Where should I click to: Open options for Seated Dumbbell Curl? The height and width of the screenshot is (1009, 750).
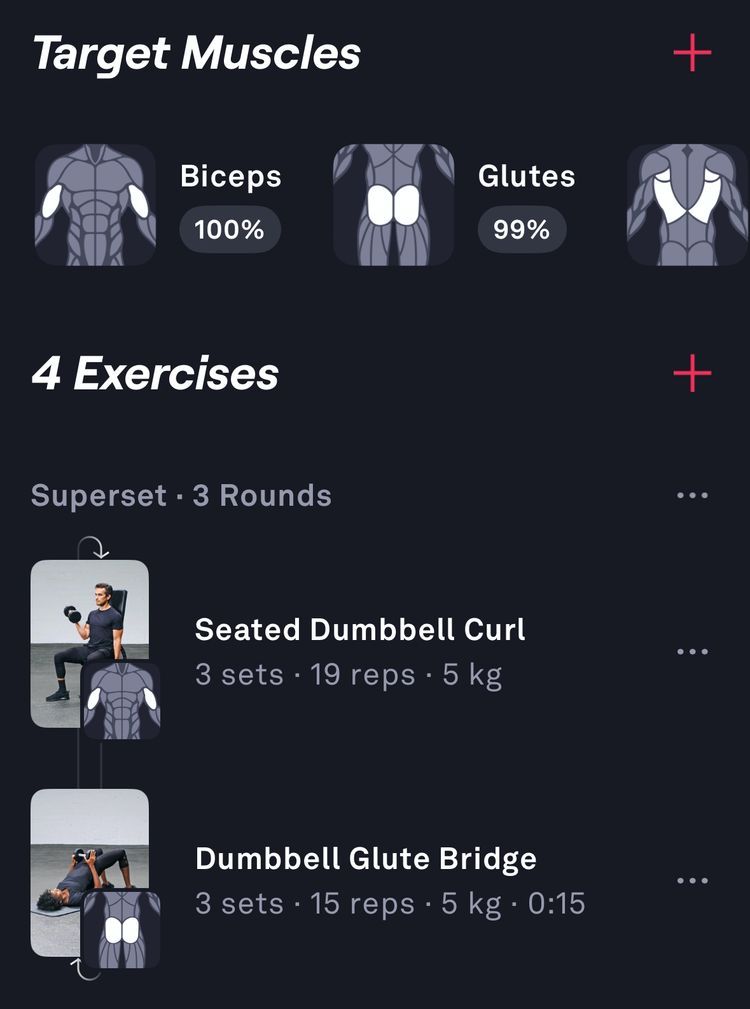point(692,652)
